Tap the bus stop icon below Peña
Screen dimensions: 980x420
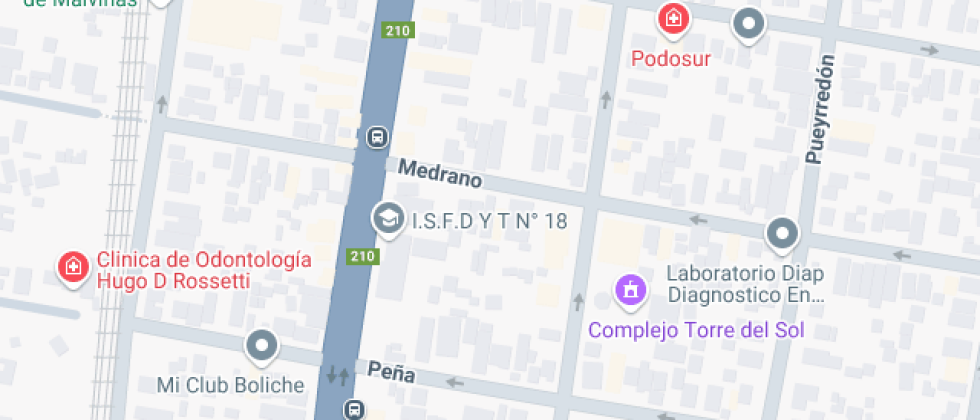click(353, 408)
